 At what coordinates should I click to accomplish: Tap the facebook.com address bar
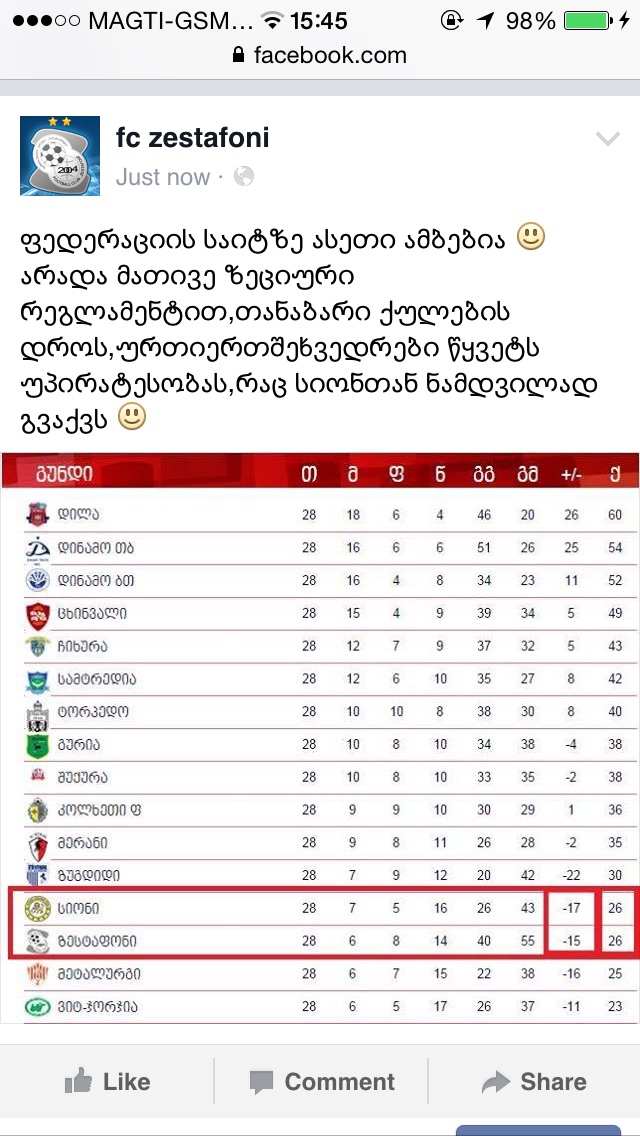tap(320, 55)
